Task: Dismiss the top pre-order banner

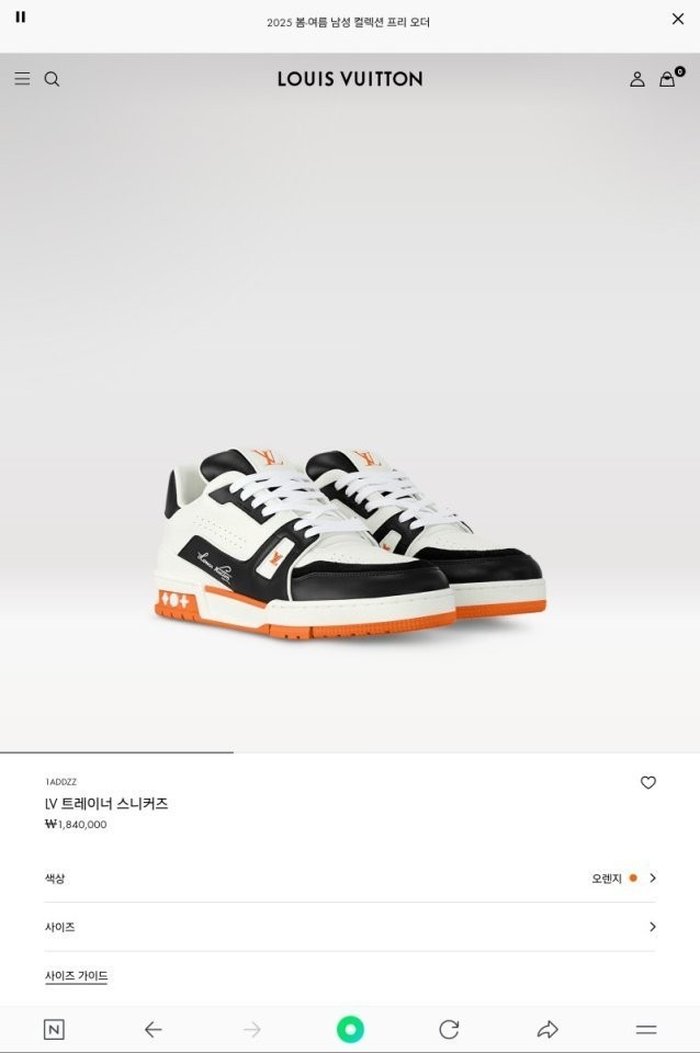Action: [x=677, y=19]
